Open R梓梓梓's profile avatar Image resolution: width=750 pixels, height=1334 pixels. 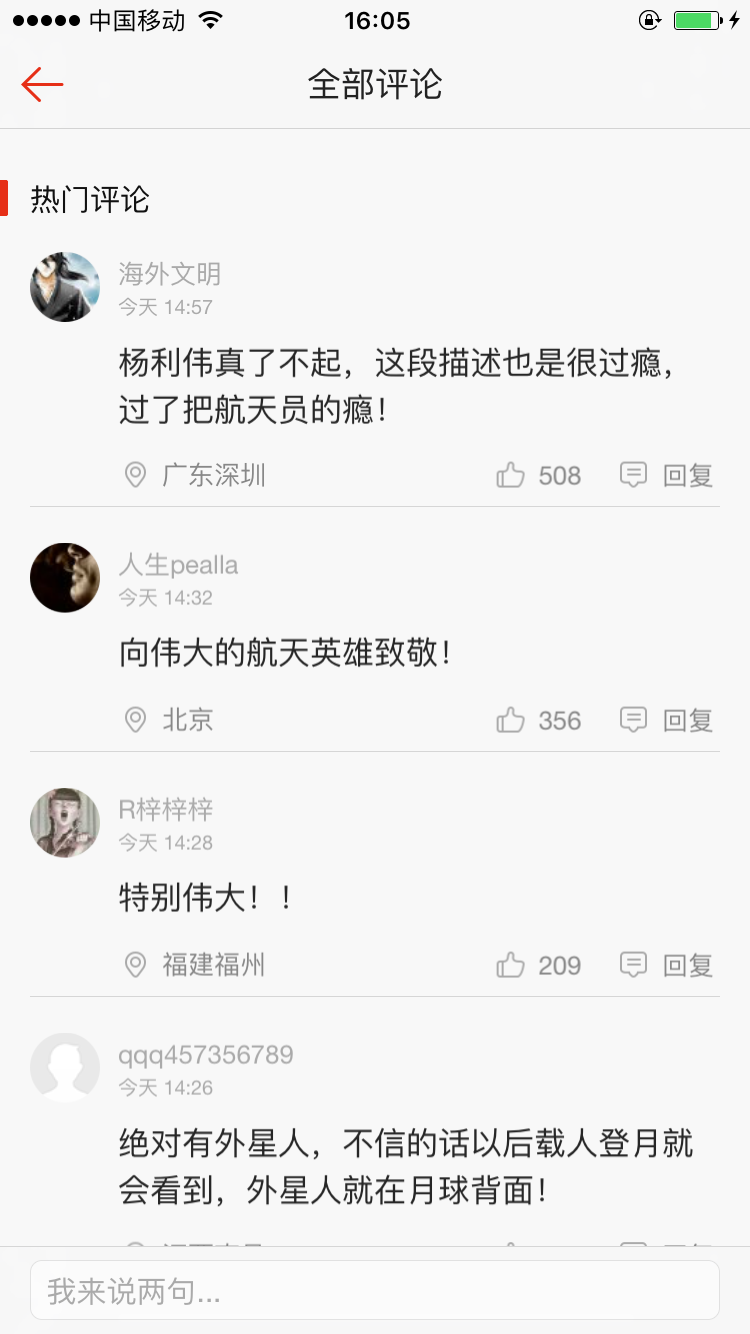point(65,823)
